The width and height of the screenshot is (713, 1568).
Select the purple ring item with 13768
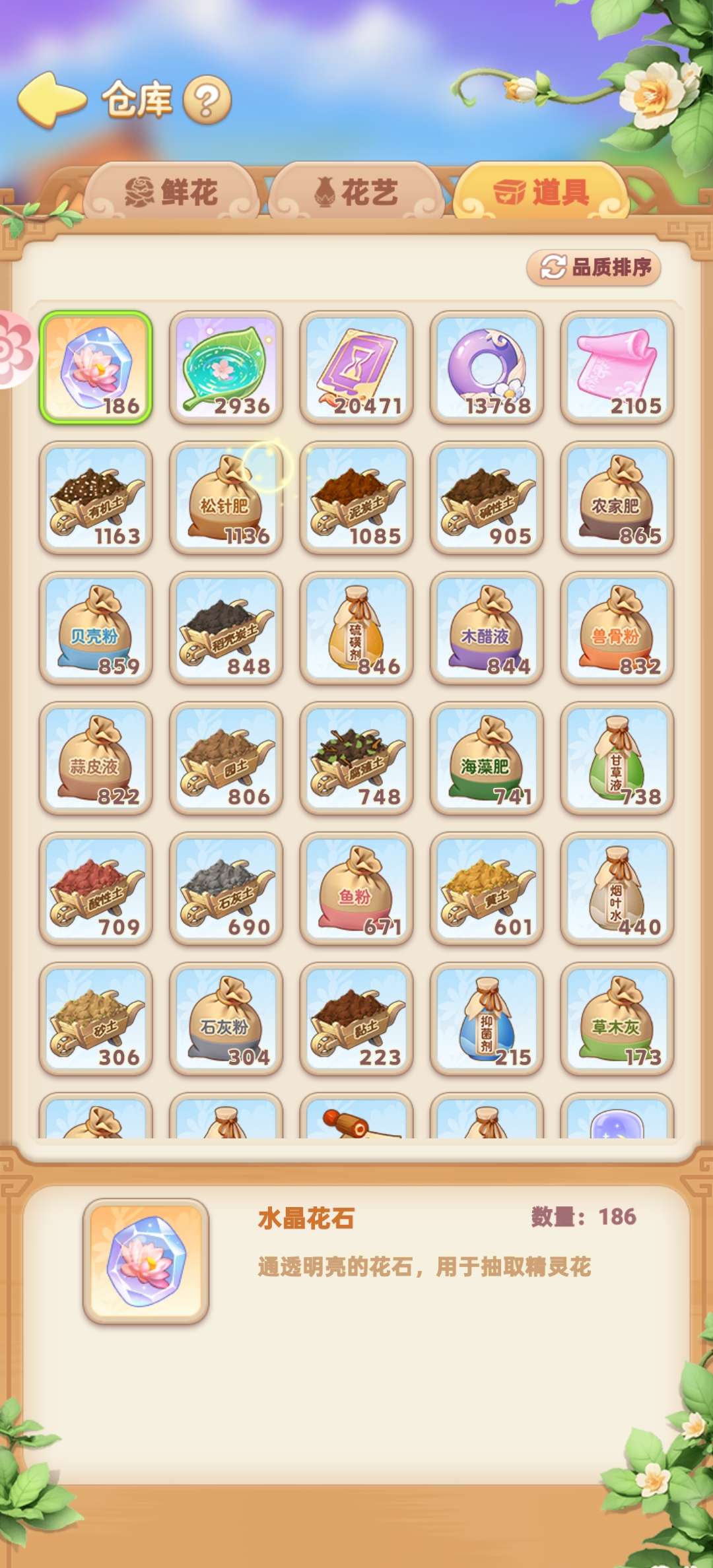tap(487, 368)
